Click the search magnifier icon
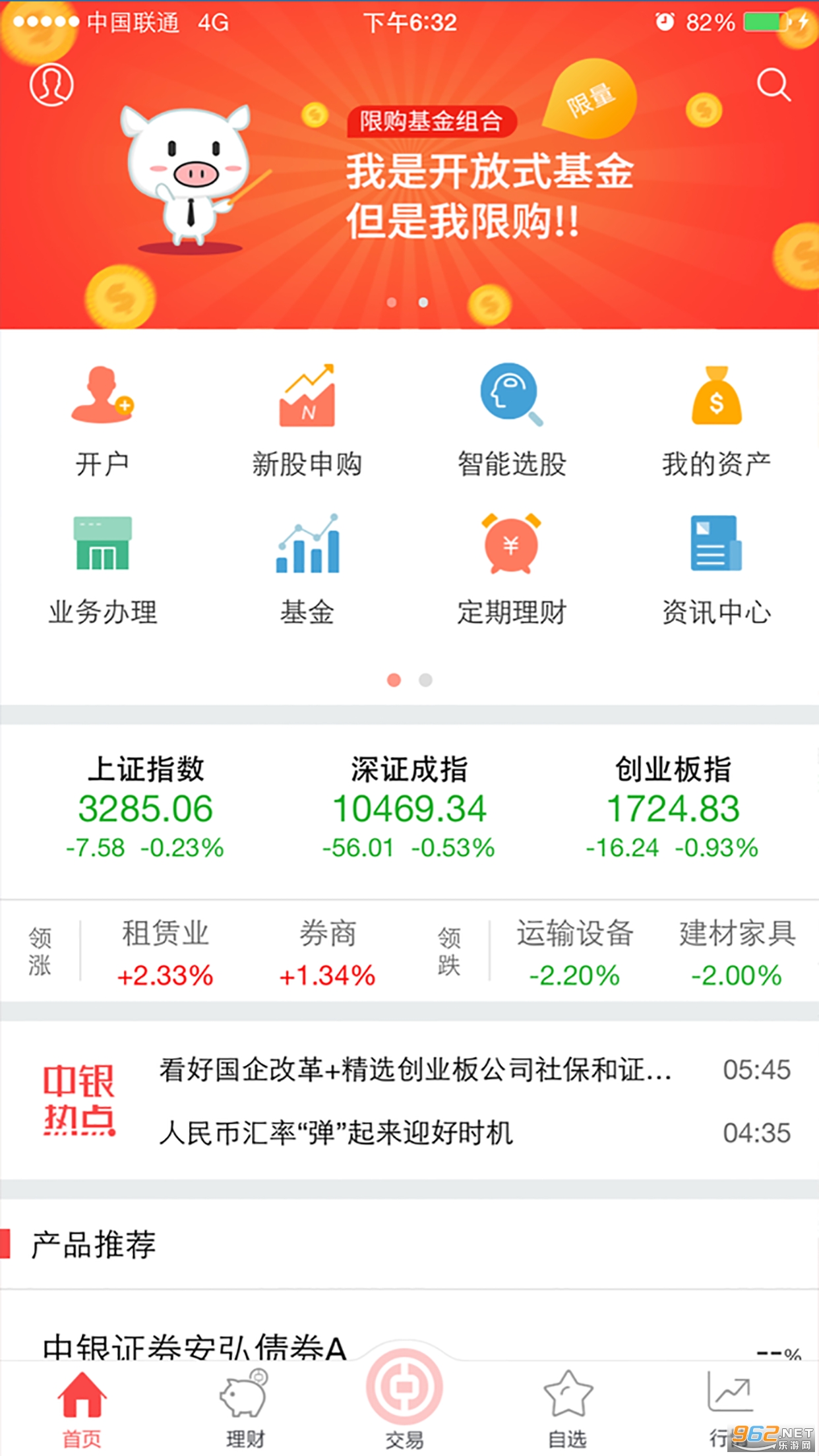 pos(774,84)
